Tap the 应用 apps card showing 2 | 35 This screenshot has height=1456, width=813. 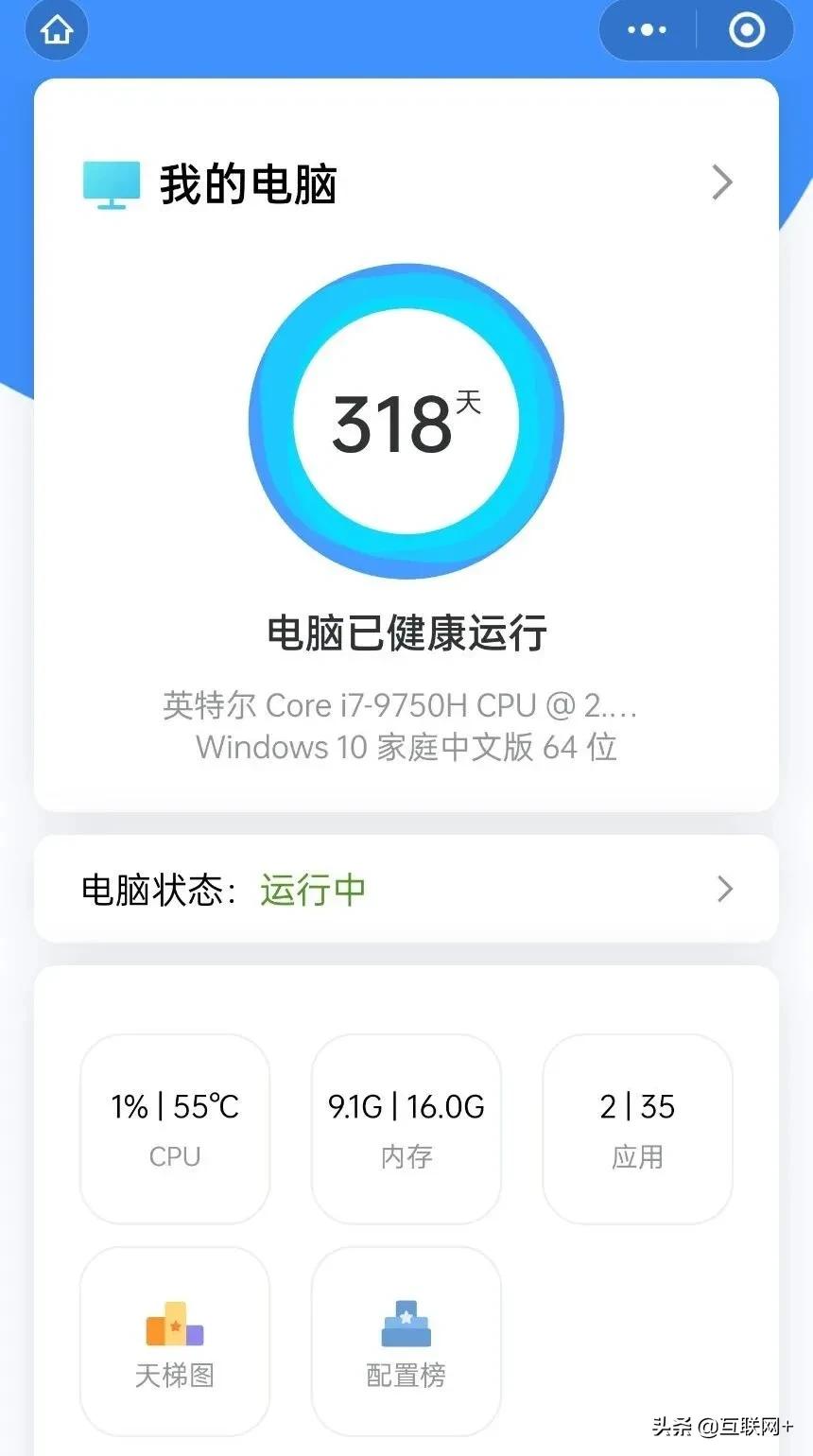(637, 1127)
